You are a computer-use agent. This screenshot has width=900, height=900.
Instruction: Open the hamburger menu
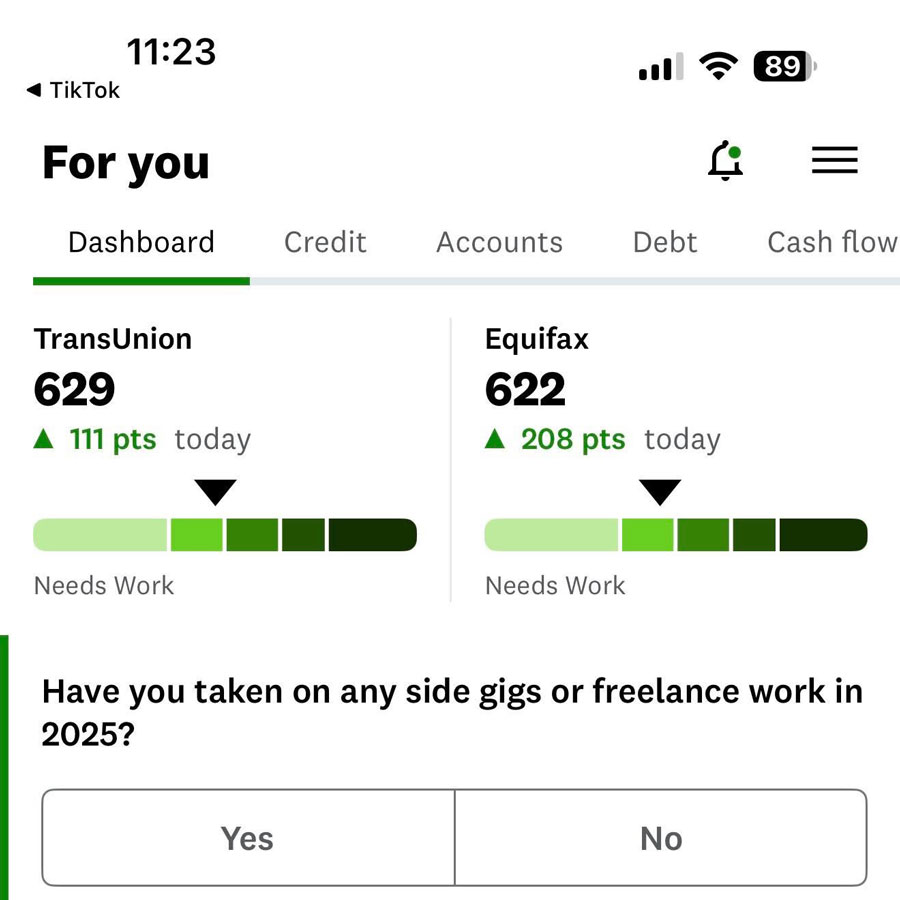(834, 161)
